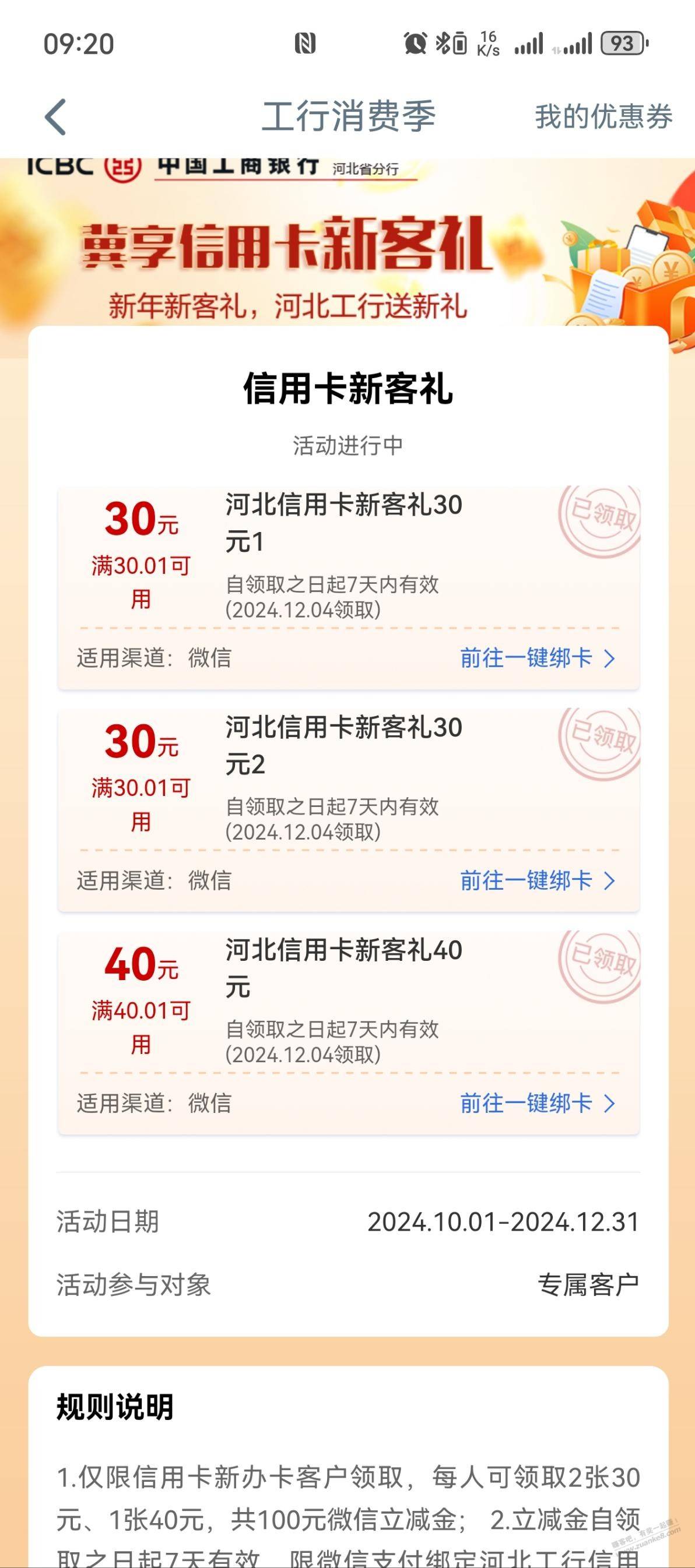Screen dimensions: 695x1568
Task: Tap 前往一键绑卡 under 河北信用卡新客礼30元1
Action: click(x=537, y=658)
